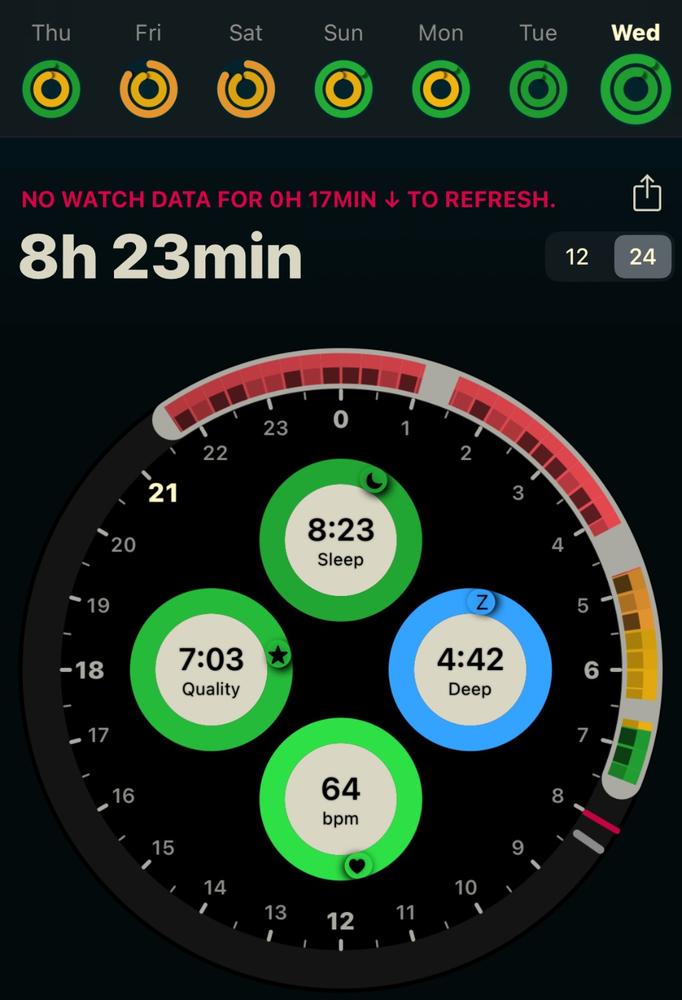Switch clock to 12-hour view
The image size is (682, 1000).
[577, 257]
